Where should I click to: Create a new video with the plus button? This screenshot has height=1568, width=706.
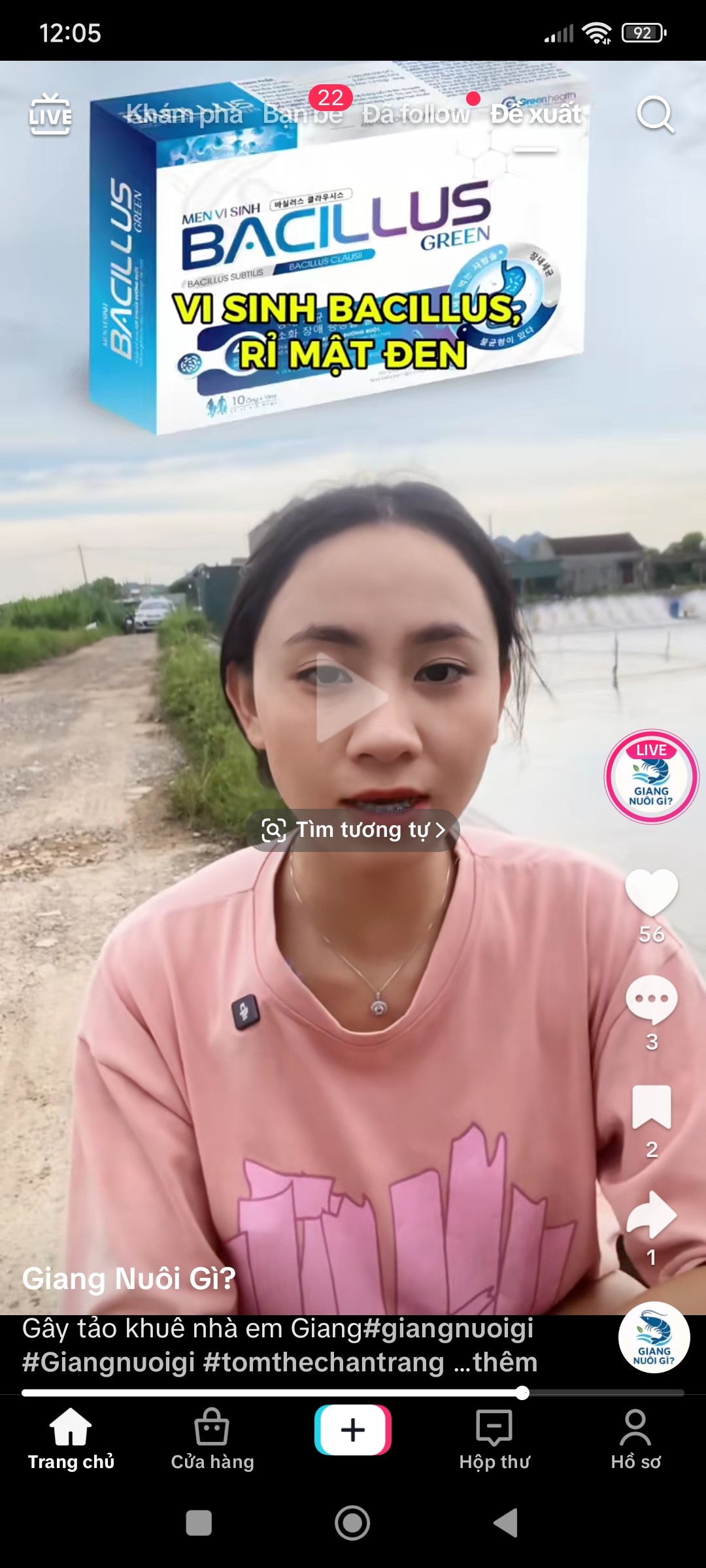(x=353, y=1430)
